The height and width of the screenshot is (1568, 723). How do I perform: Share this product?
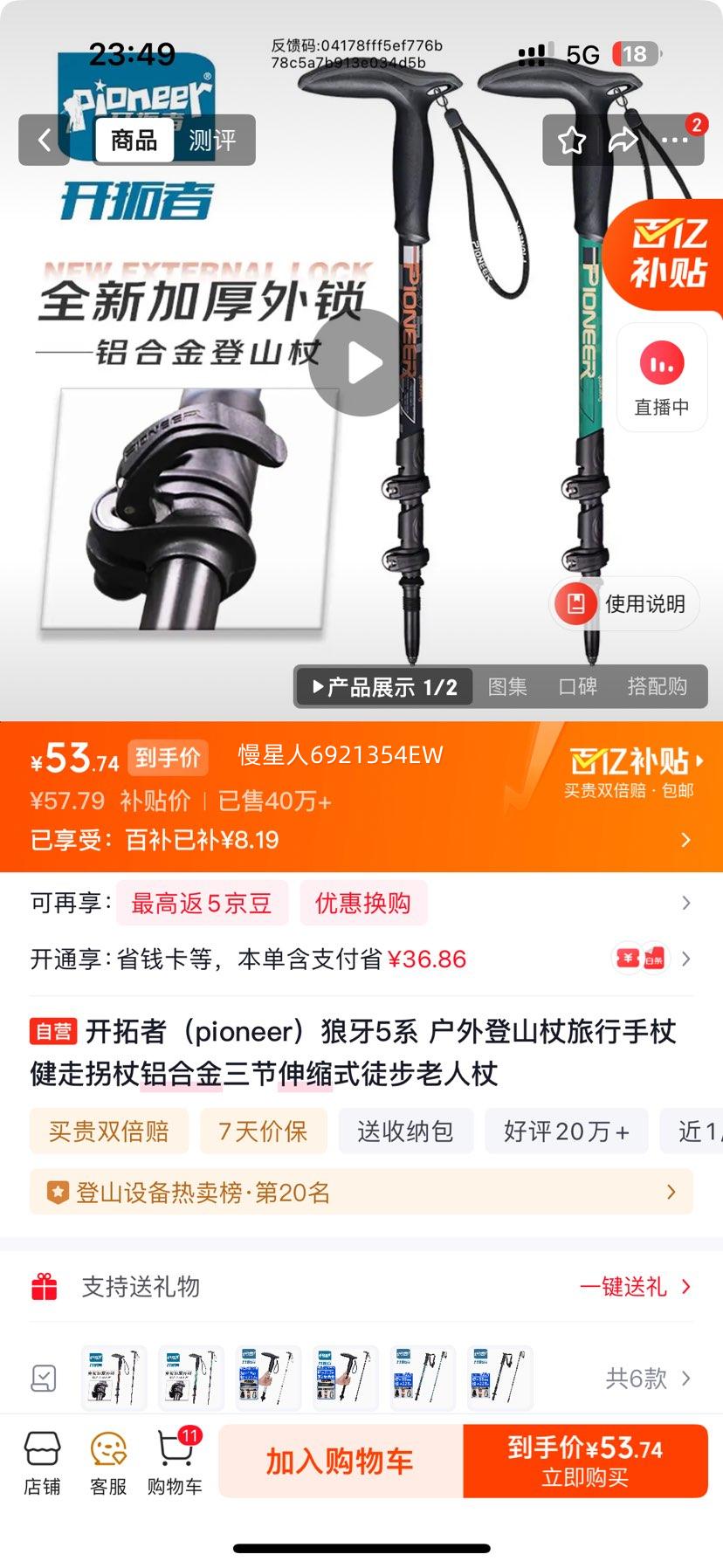click(623, 140)
